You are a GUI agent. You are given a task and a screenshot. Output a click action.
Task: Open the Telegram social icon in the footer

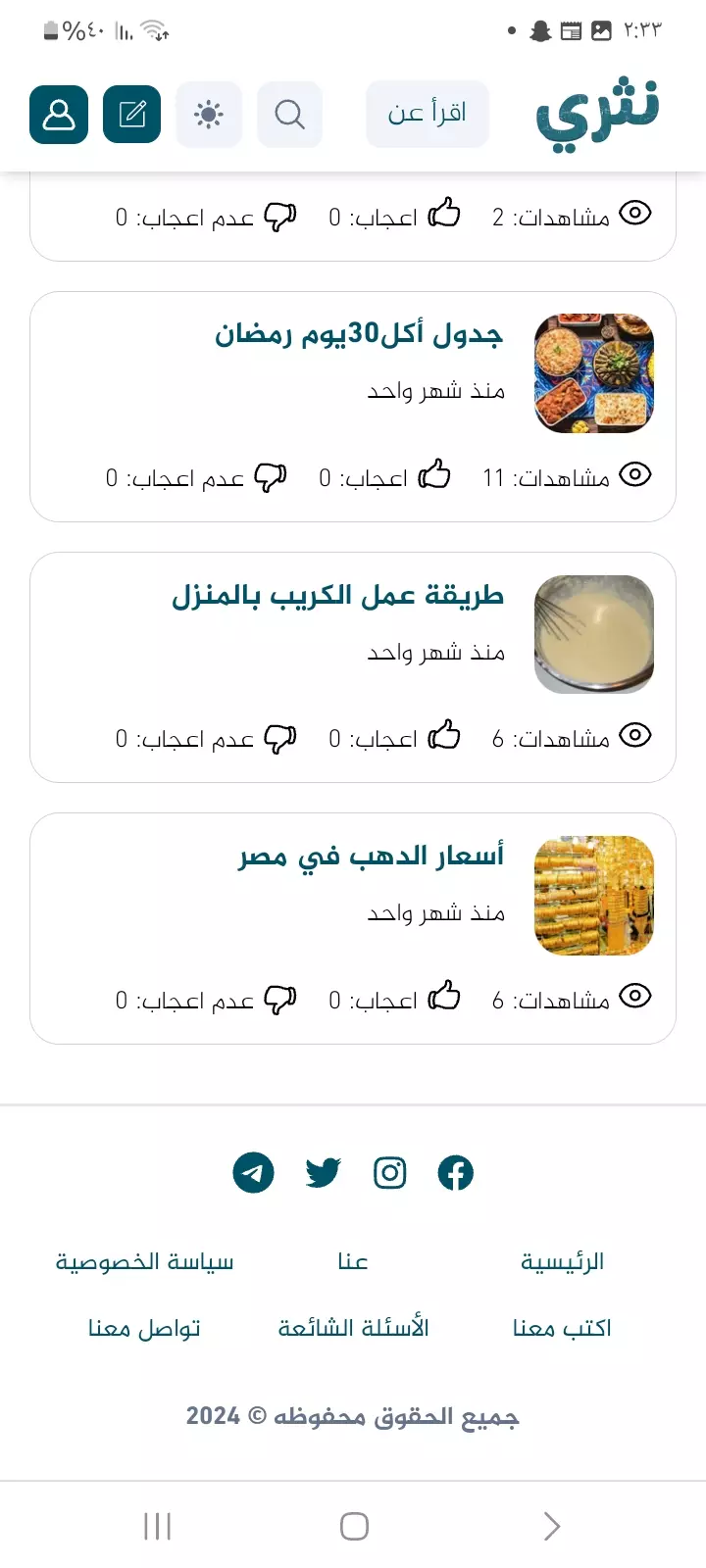tap(253, 1172)
